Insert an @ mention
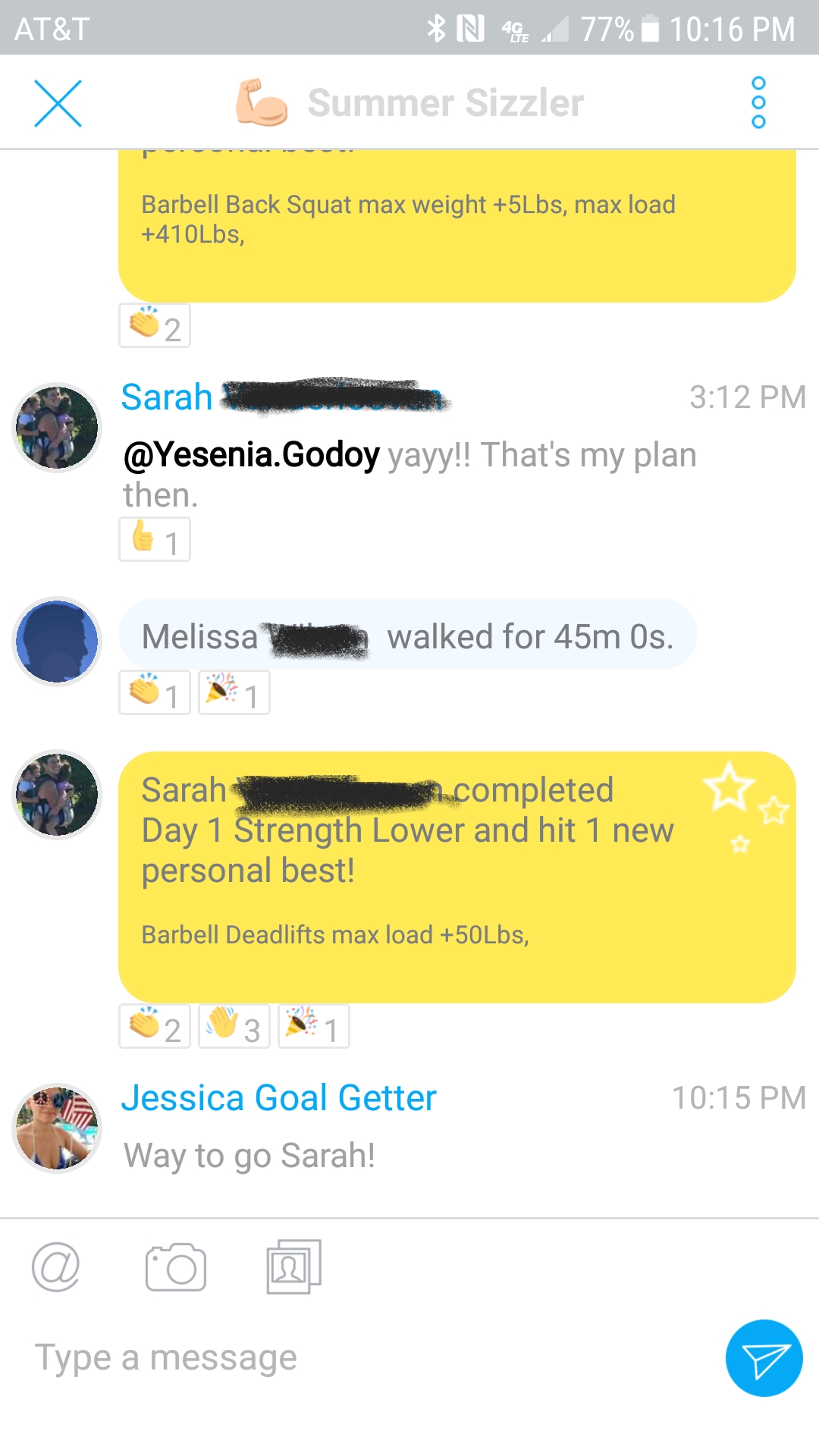Image resolution: width=819 pixels, height=1456 pixels. coord(56,1266)
